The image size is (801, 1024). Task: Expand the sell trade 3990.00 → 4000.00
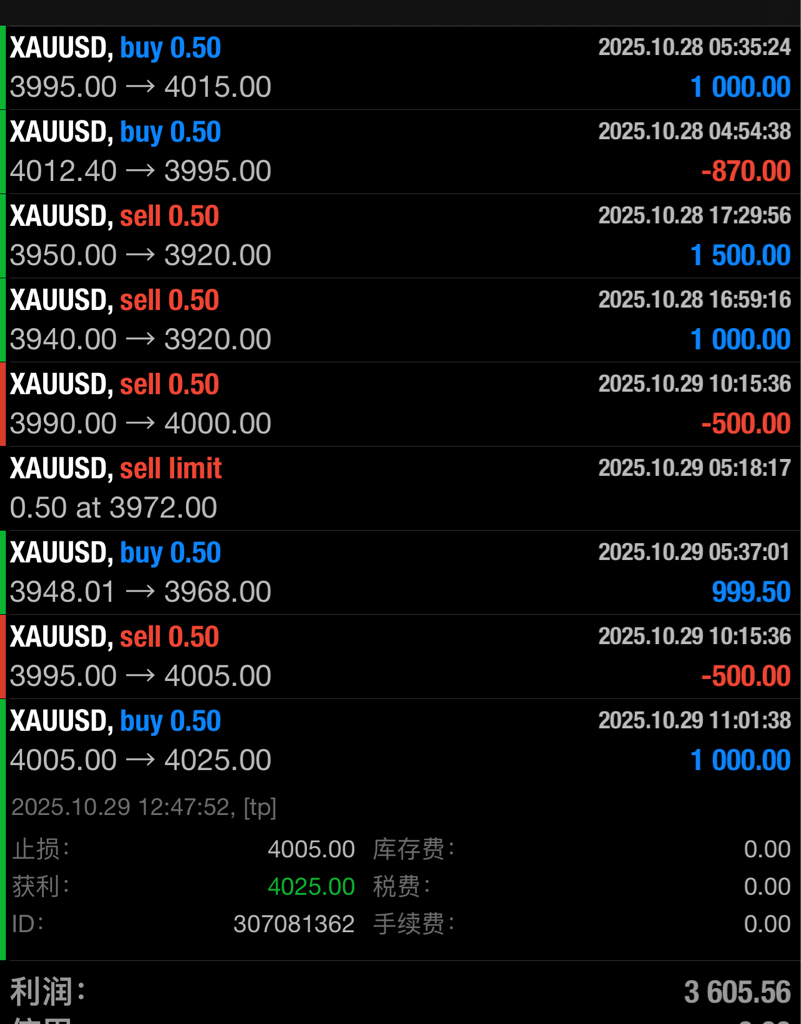point(400,404)
